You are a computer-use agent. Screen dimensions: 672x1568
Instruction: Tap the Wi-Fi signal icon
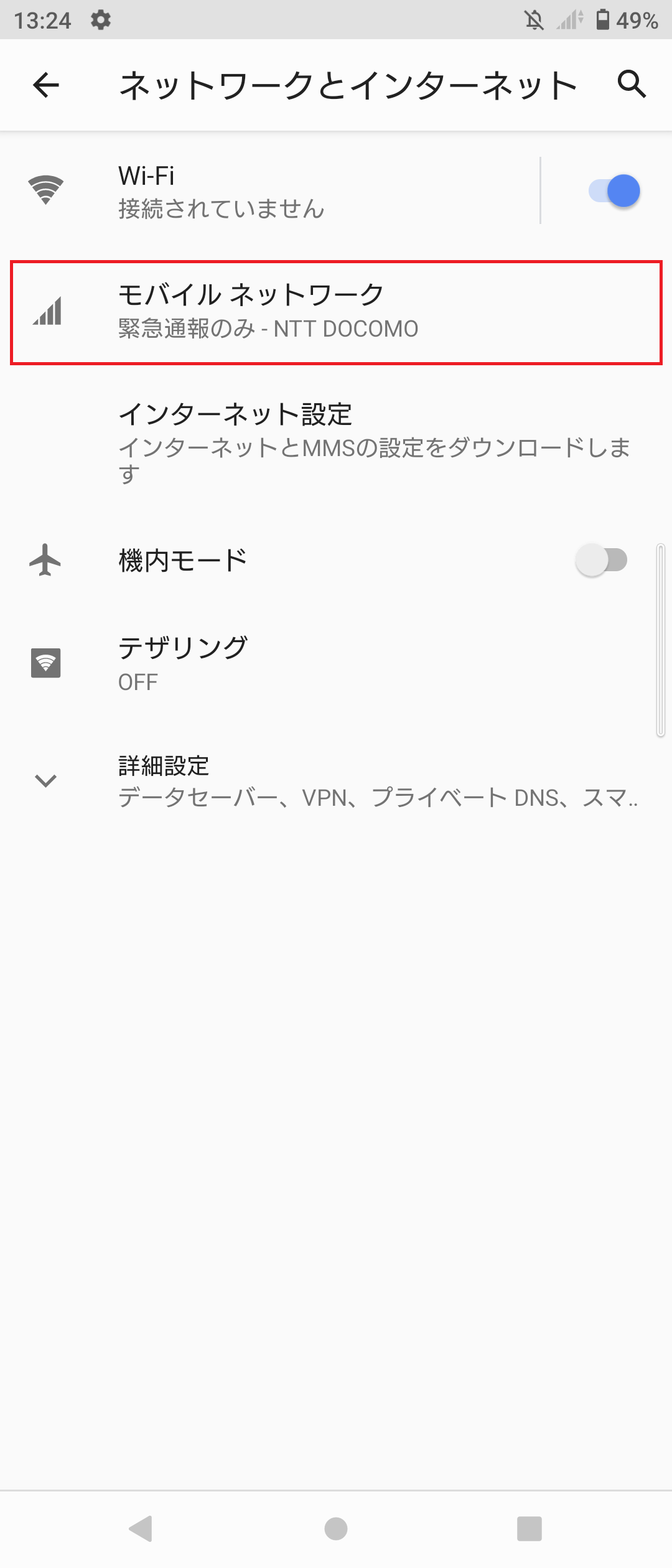(45, 190)
